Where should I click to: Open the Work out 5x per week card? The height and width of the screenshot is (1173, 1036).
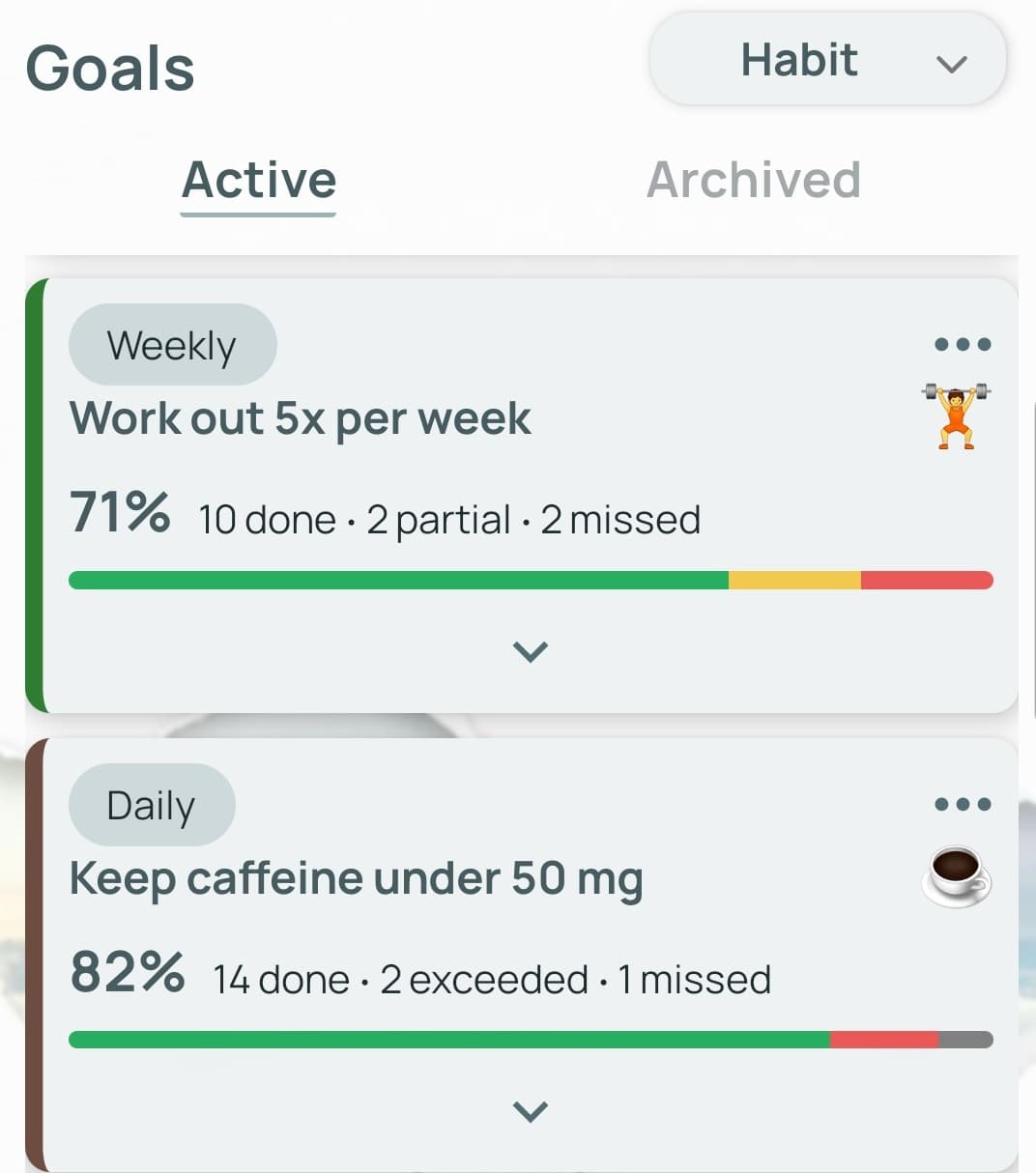(387, 419)
